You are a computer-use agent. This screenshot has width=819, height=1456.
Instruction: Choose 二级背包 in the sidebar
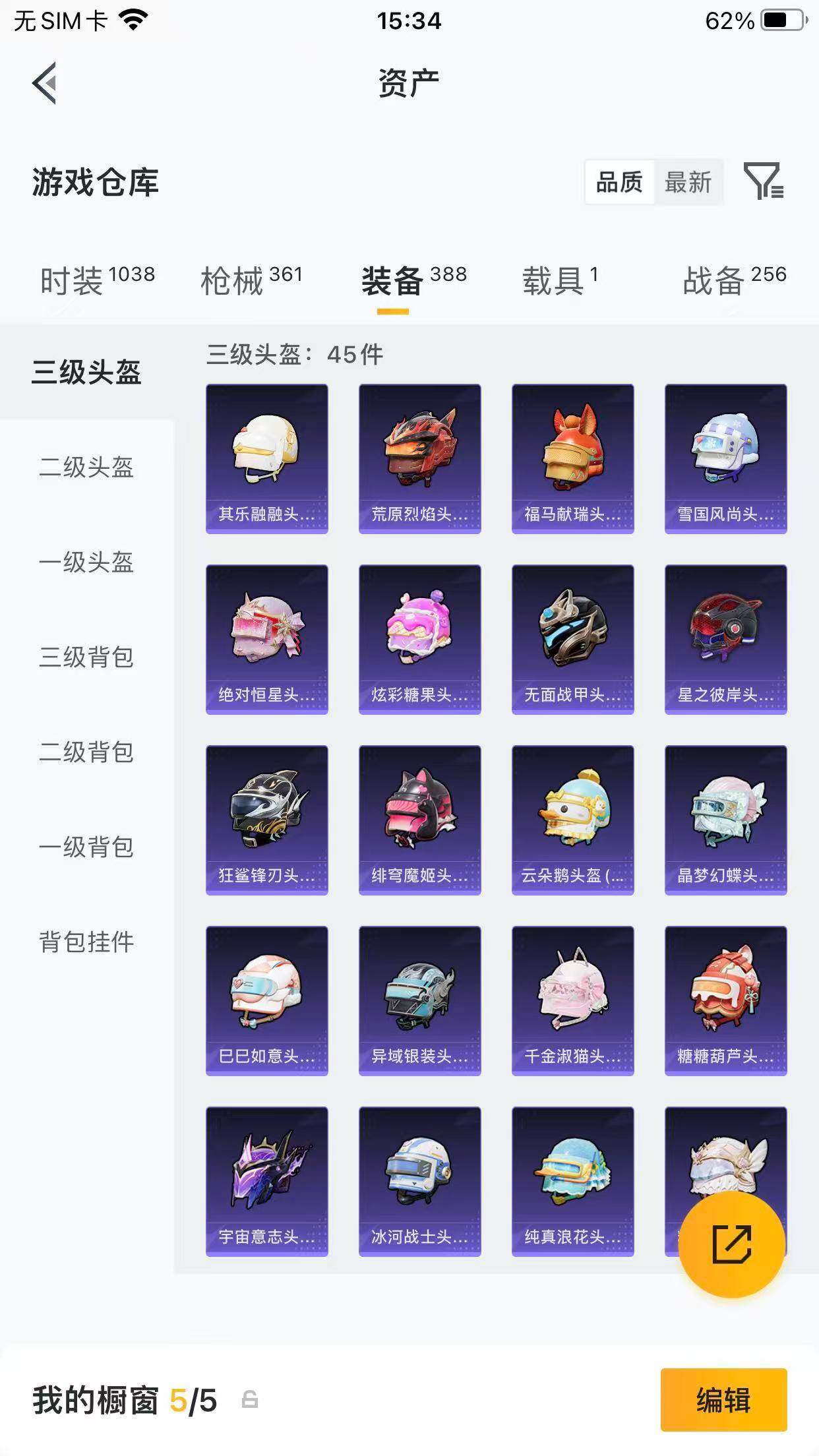(x=86, y=752)
